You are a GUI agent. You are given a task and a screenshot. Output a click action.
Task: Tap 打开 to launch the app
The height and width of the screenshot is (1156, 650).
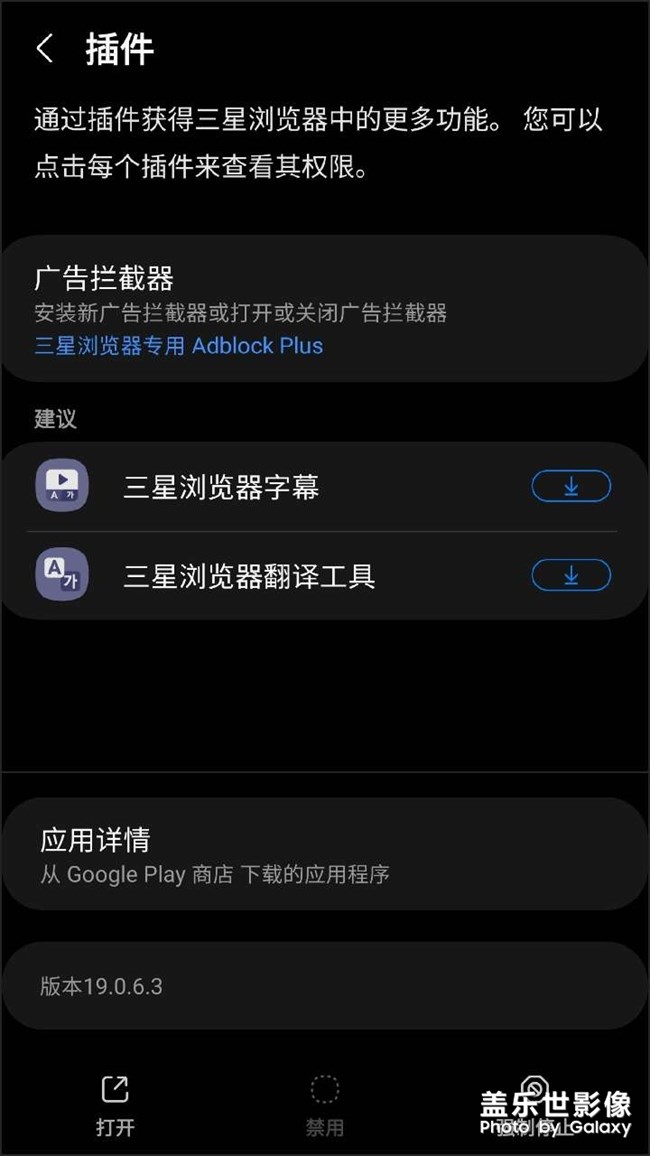tap(115, 1106)
